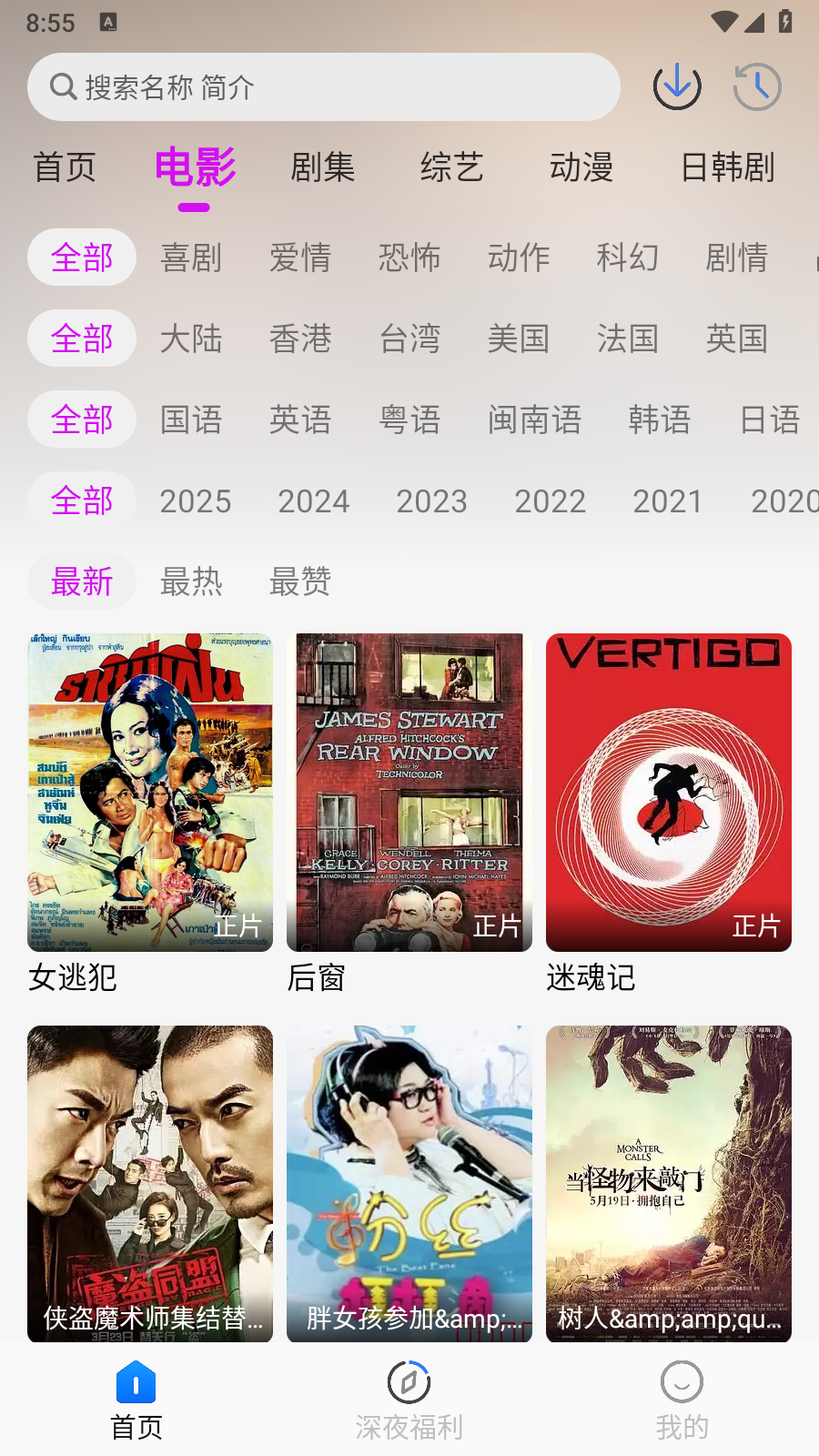
Task: Open the 迷魂记 Vertigo movie poster
Action: [x=669, y=792]
